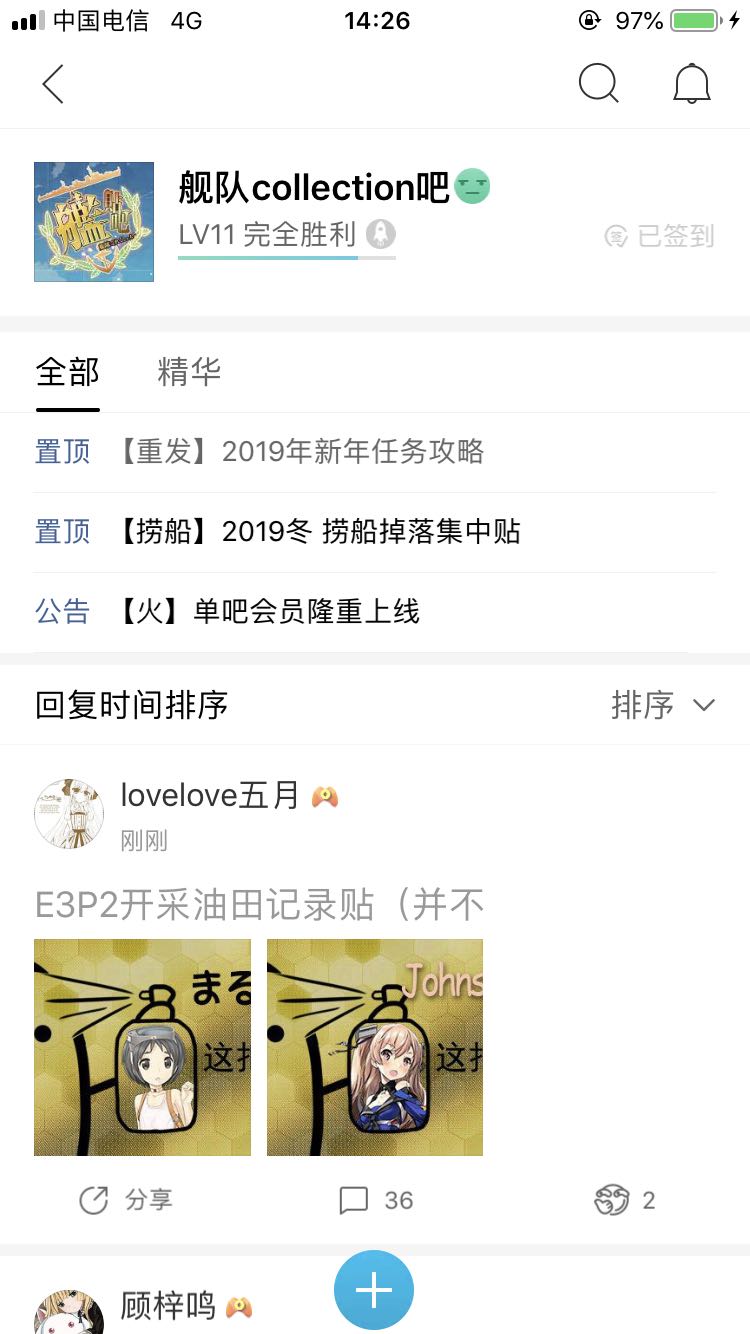Create a new post with the plus button
Viewport: 750px width, 1334px height.
point(374,1290)
